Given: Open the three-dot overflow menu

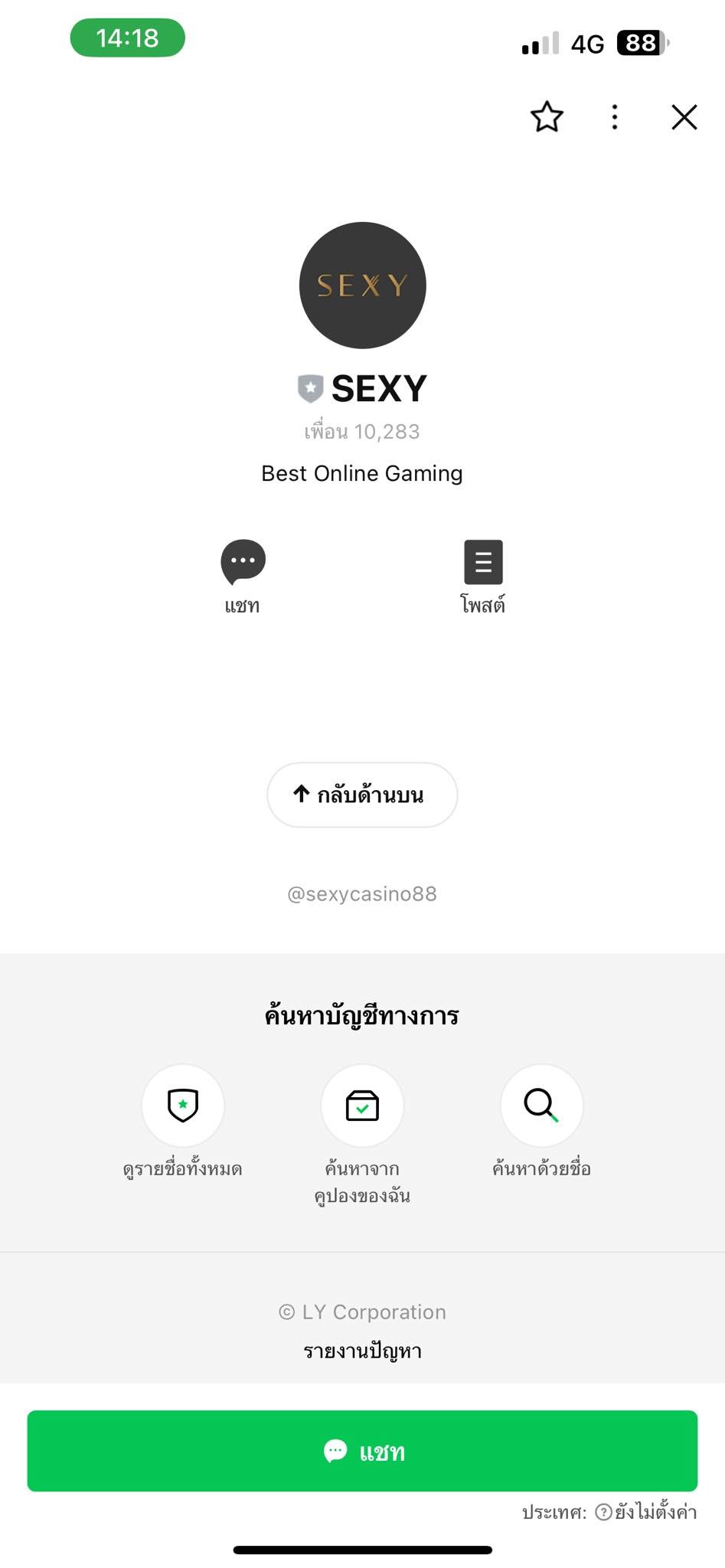Looking at the screenshot, I should tap(614, 117).
